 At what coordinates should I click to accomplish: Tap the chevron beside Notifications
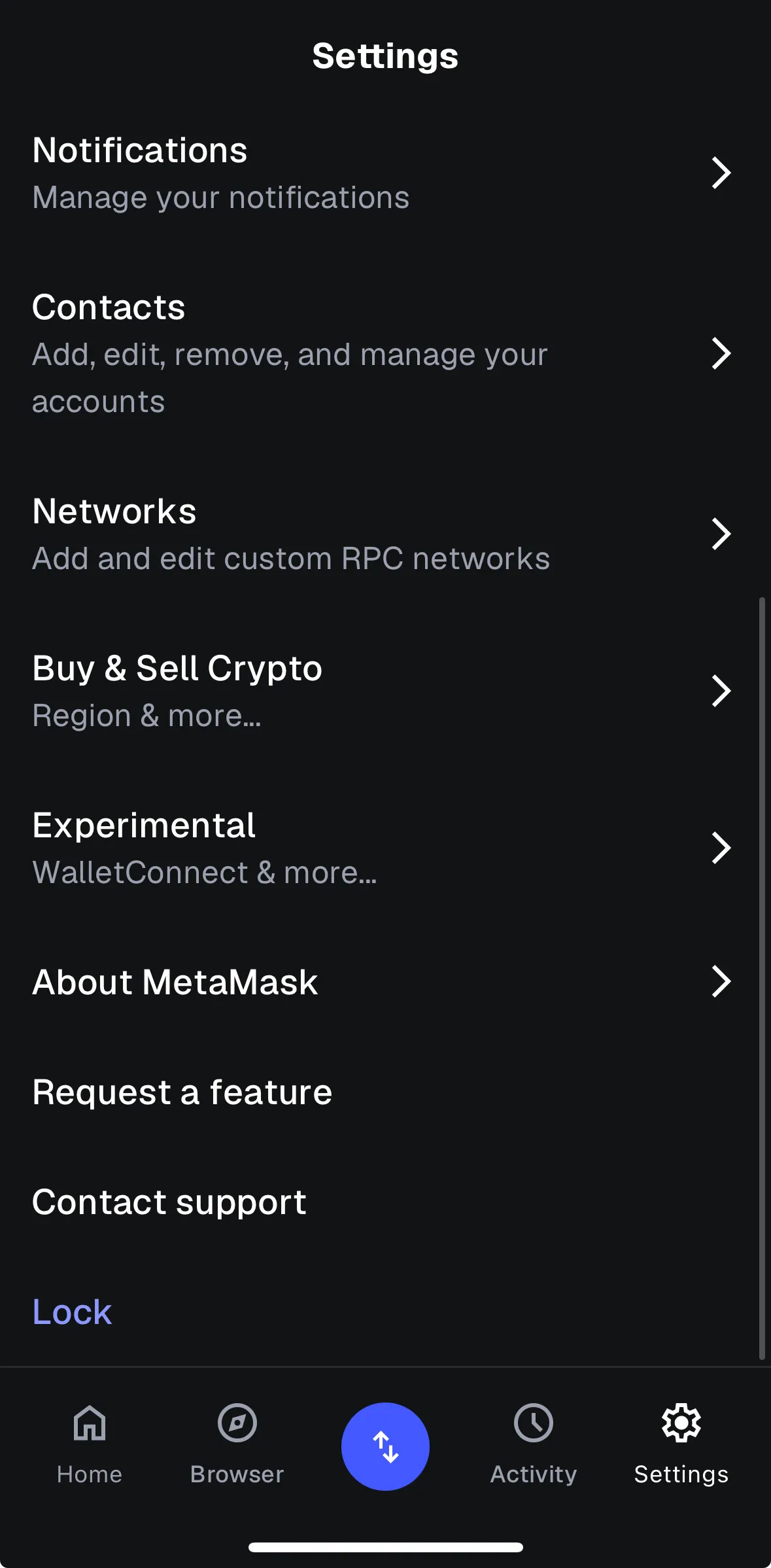click(x=720, y=173)
